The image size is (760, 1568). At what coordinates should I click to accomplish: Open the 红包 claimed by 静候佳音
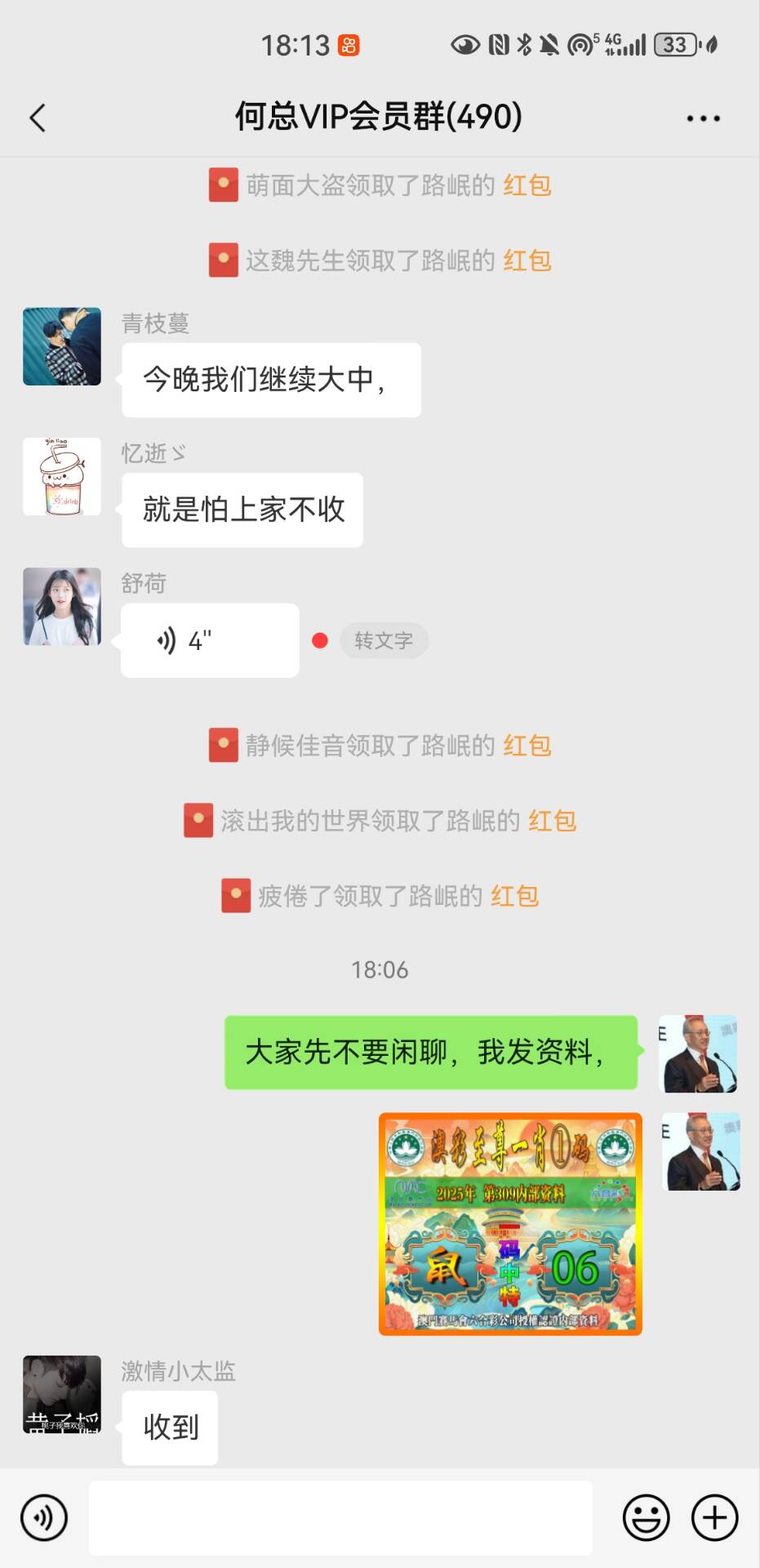pos(527,746)
